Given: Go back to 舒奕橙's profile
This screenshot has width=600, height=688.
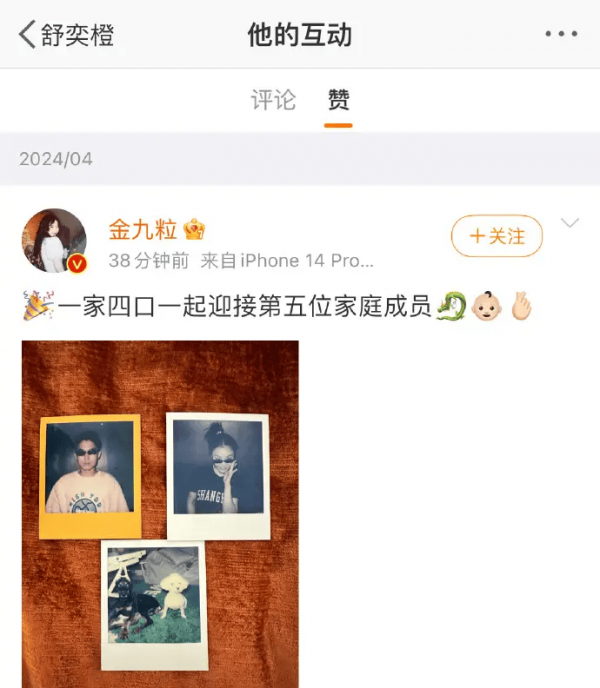Looking at the screenshot, I should (x=65, y=35).
